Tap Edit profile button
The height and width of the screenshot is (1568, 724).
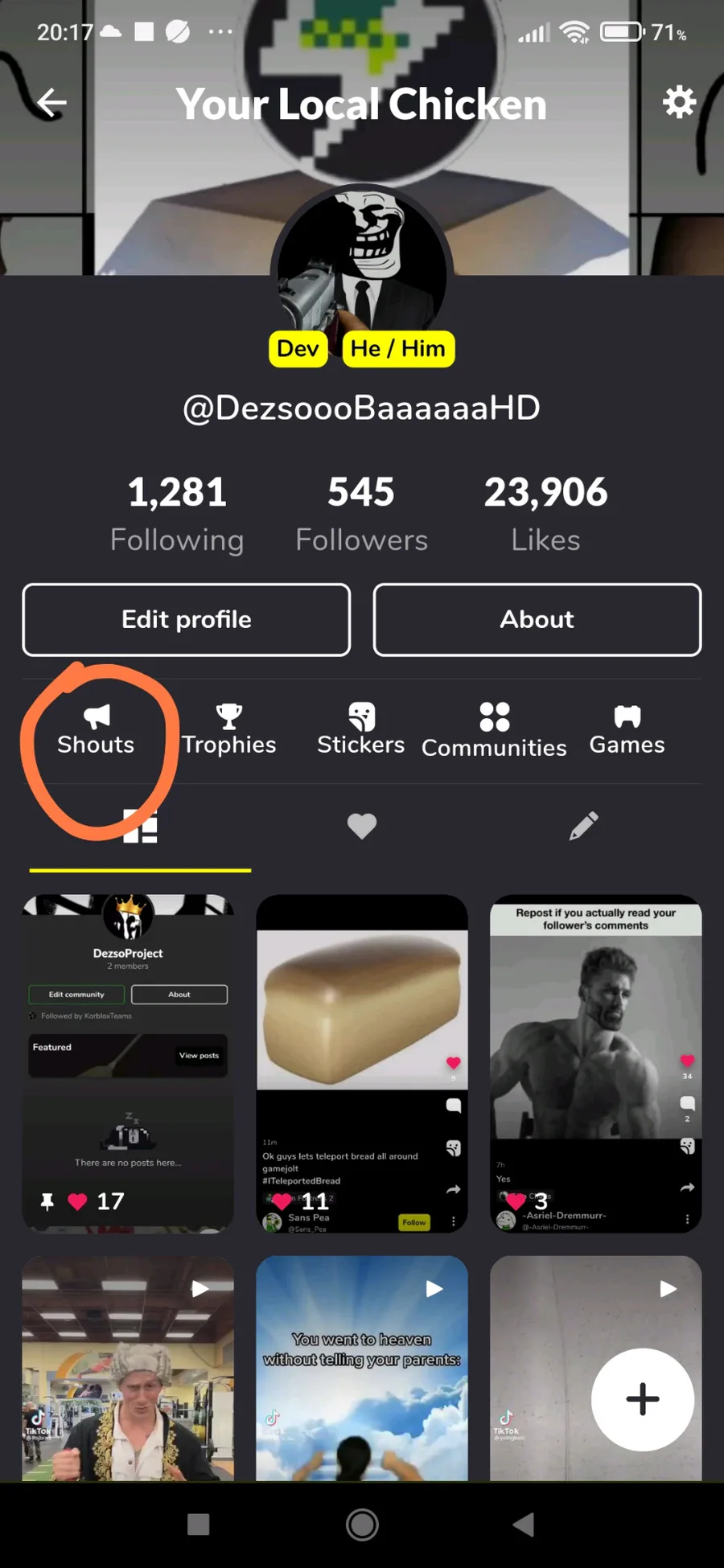[187, 619]
